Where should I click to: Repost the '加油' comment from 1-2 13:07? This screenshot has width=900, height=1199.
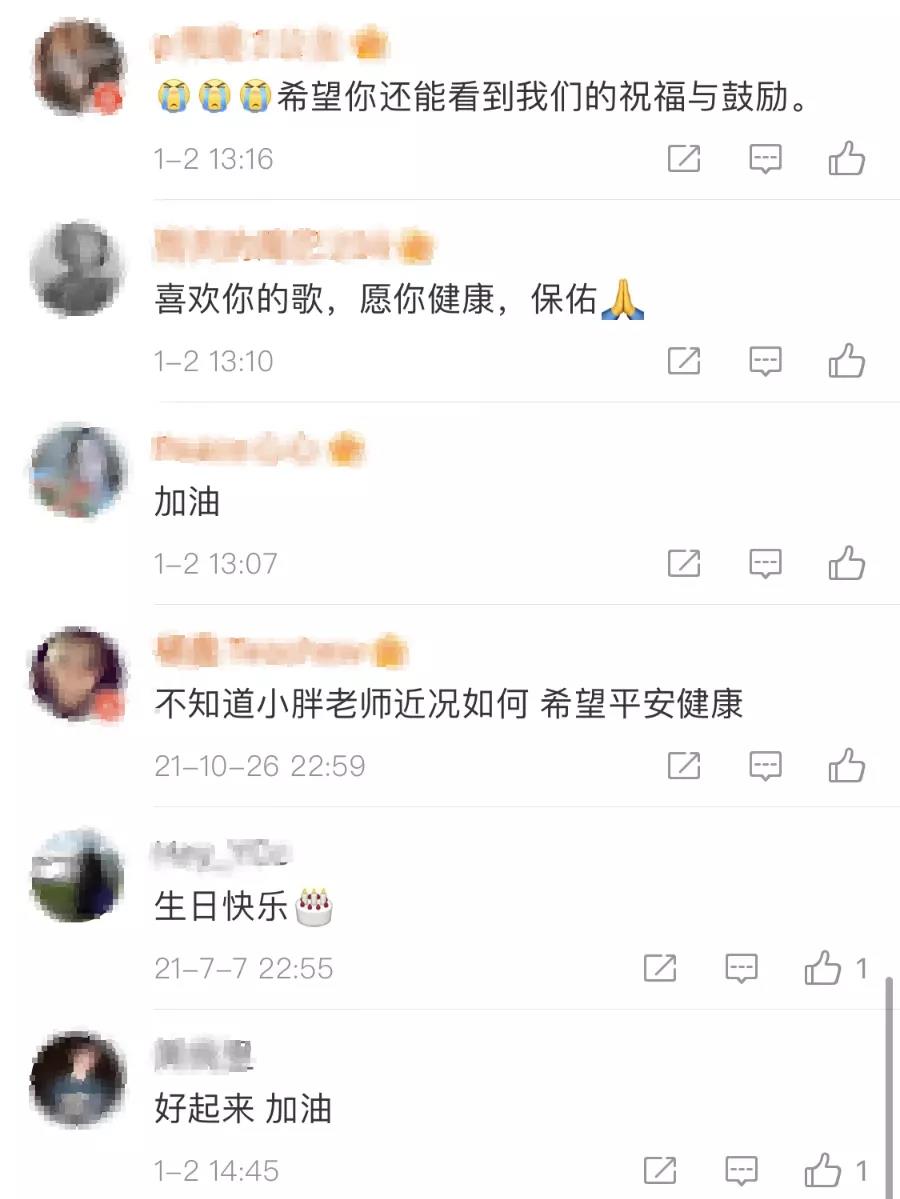pyautogui.click(x=684, y=563)
